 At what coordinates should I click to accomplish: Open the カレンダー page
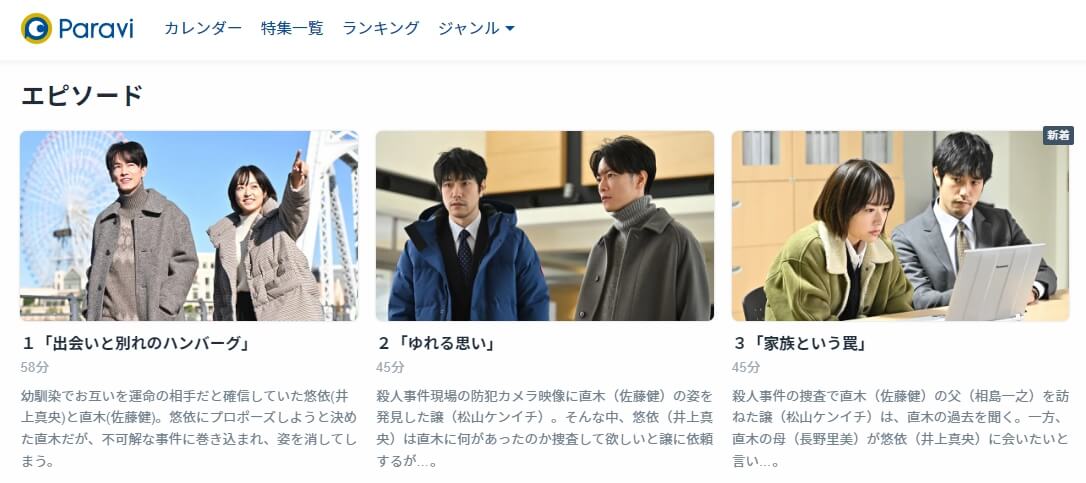pos(203,28)
